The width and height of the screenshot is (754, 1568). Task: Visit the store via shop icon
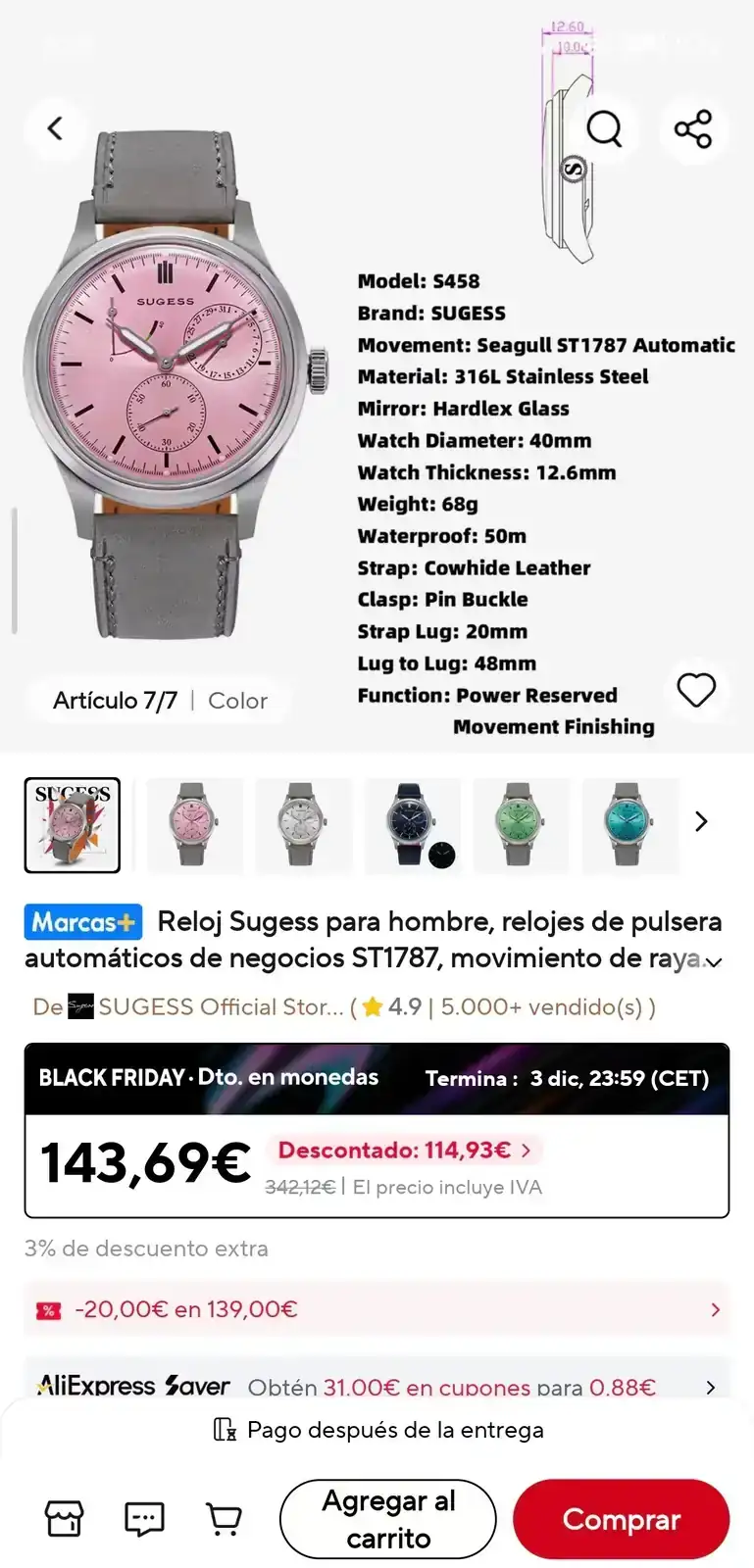(65, 1519)
